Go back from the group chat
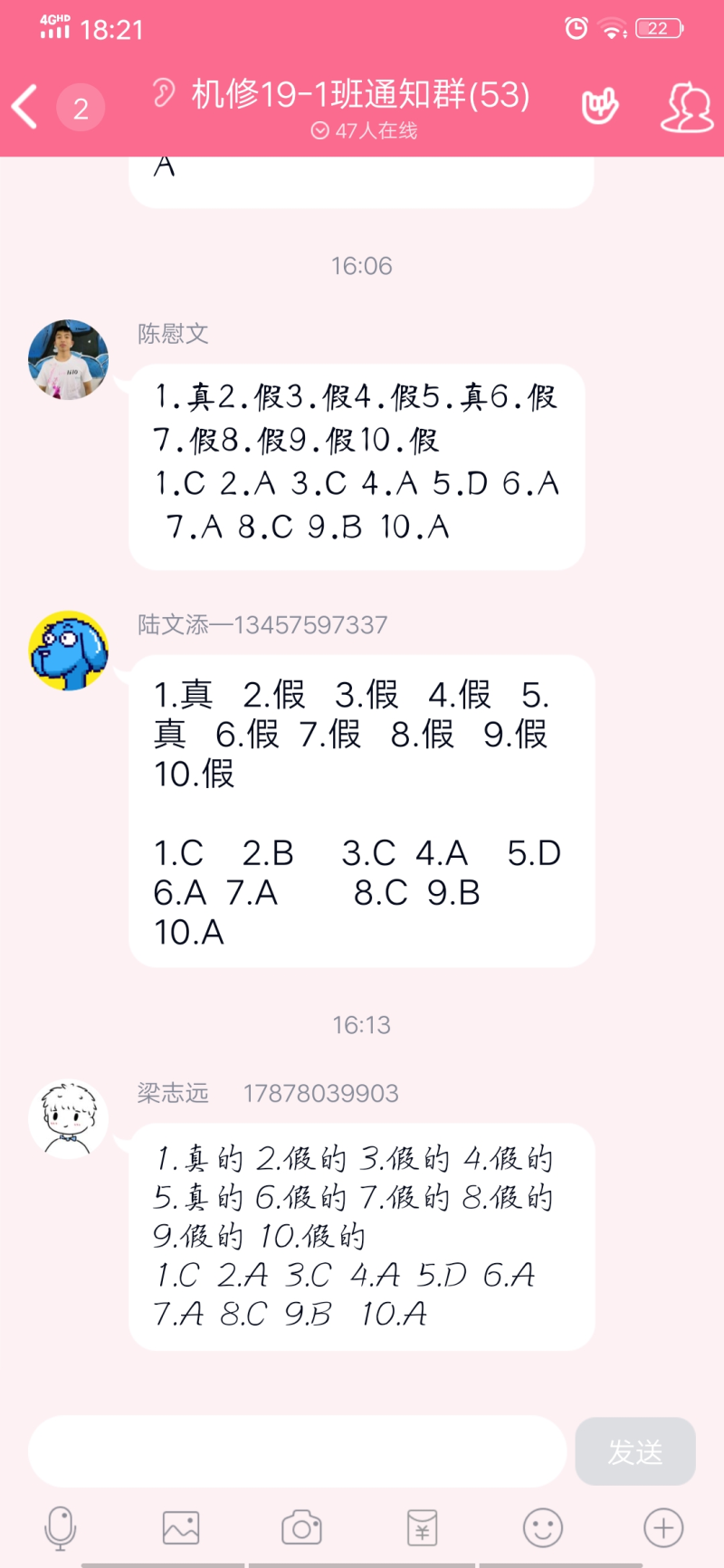This screenshot has height=1568, width=724. (25, 107)
